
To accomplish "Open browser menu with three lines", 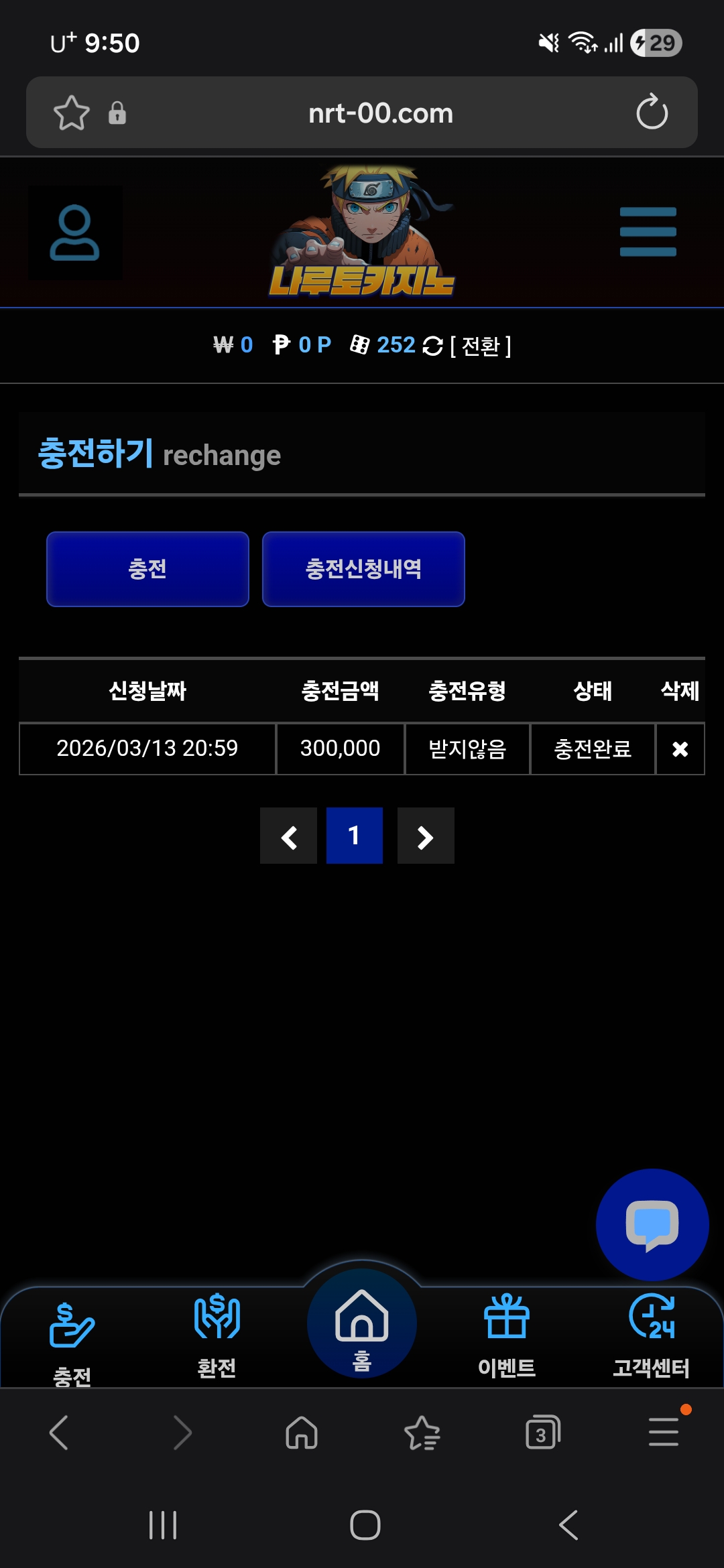I will pos(664,1432).
